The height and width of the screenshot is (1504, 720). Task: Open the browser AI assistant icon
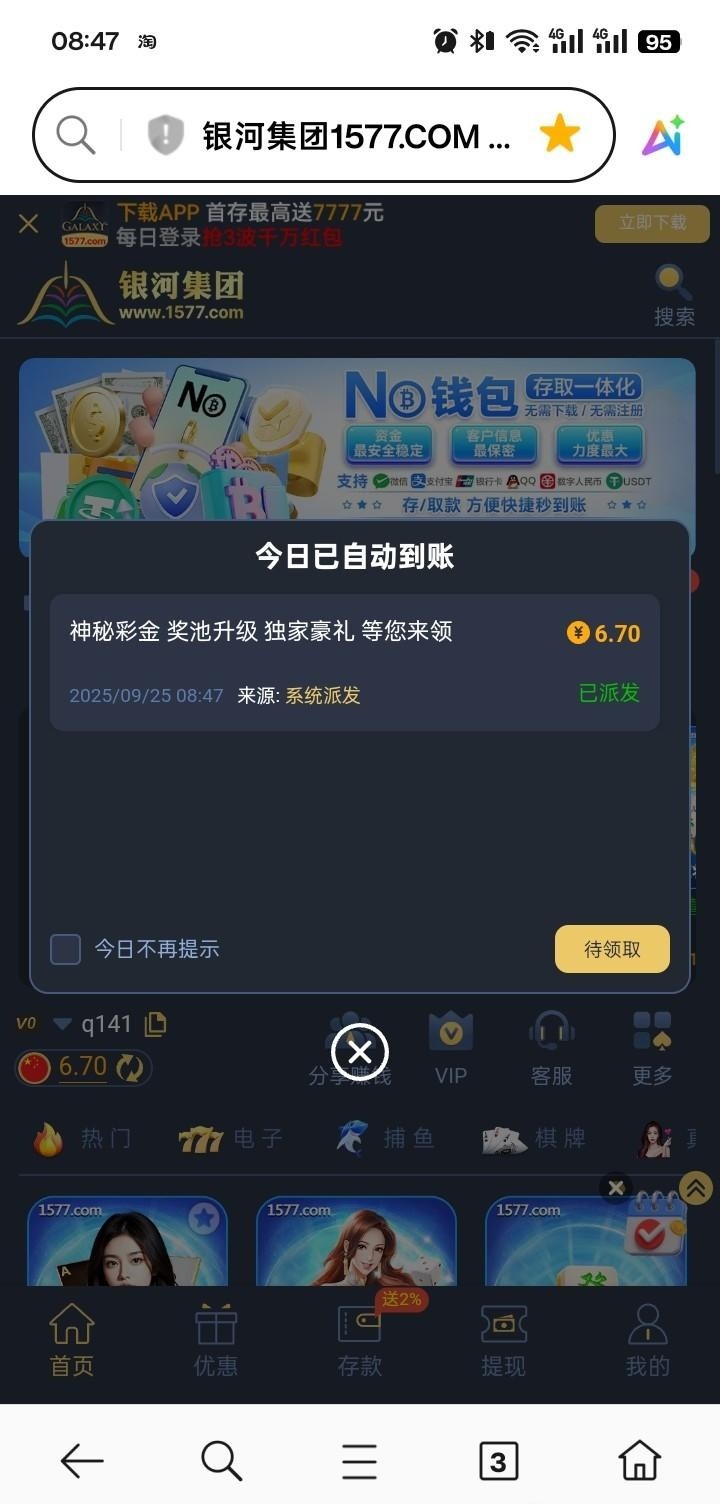click(x=663, y=135)
